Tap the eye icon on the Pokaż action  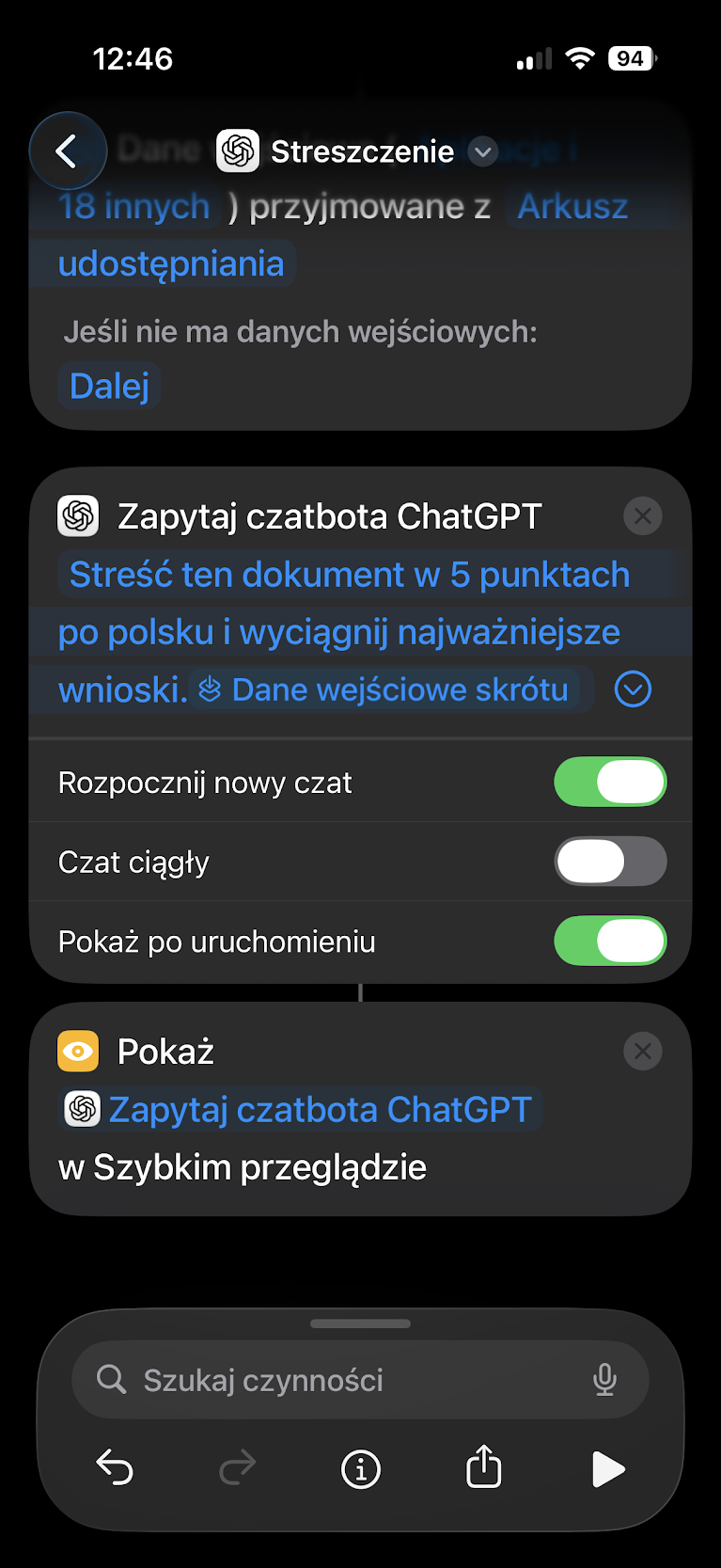tap(78, 1051)
